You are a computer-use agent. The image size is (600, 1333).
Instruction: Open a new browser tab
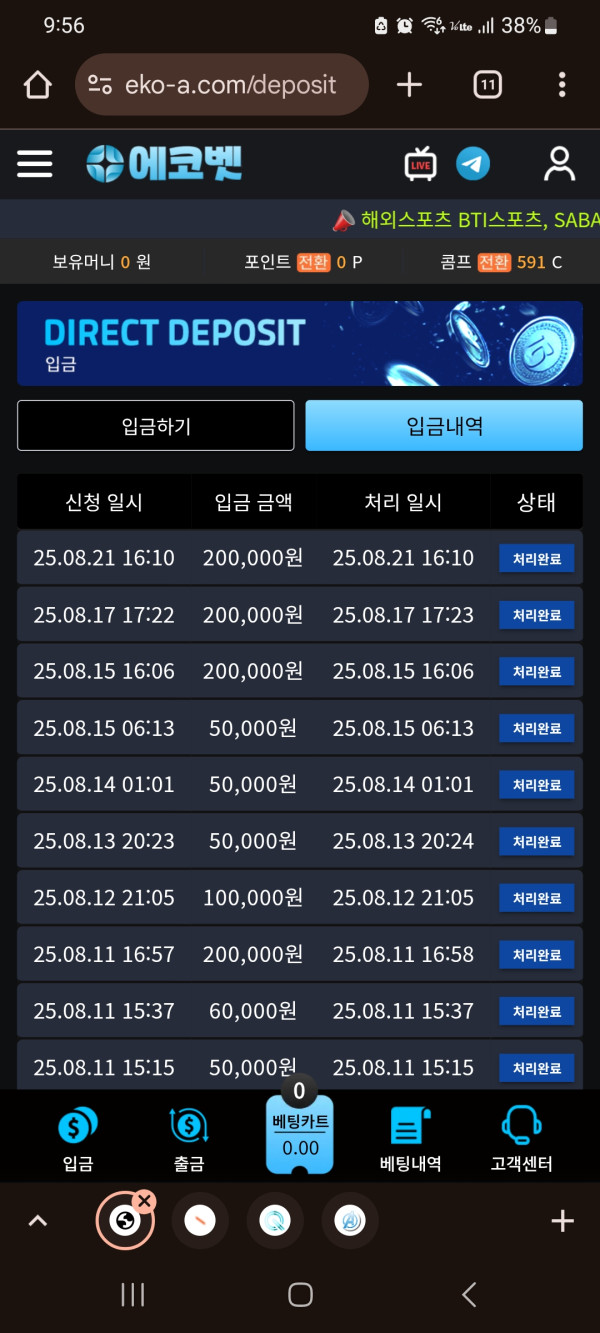pos(409,85)
